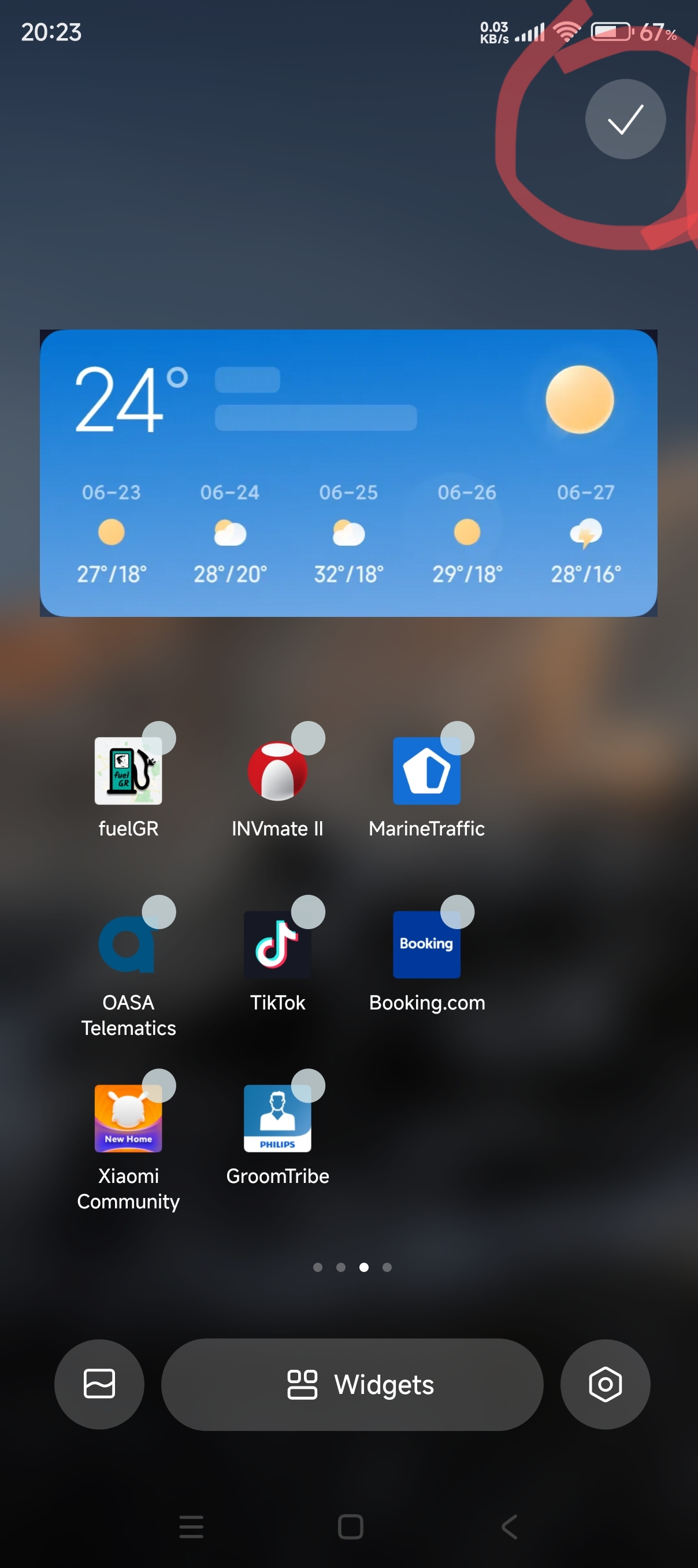Open the Widgets picker
The height and width of the screenshot is (1568, 698).
(x=352, y=1384)
